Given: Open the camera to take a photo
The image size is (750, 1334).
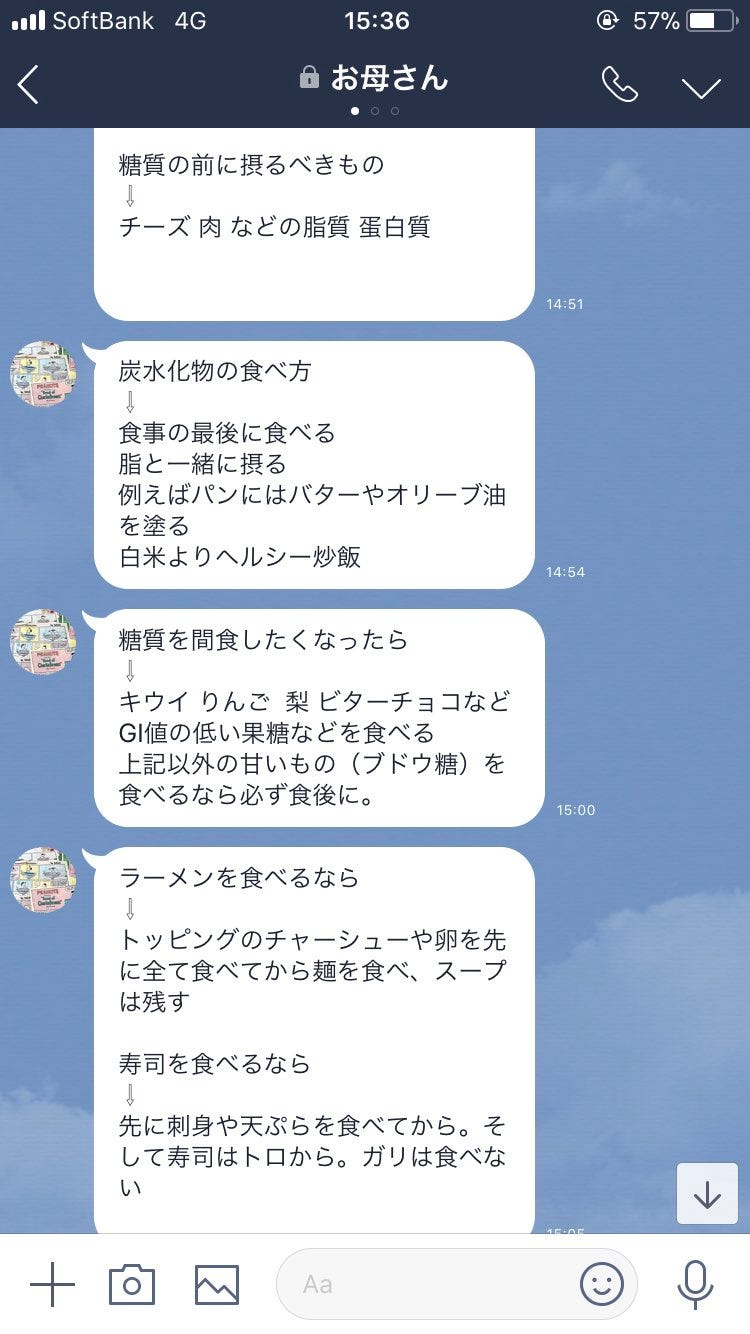Looking at the screenshot, I should pos(132,1284).
